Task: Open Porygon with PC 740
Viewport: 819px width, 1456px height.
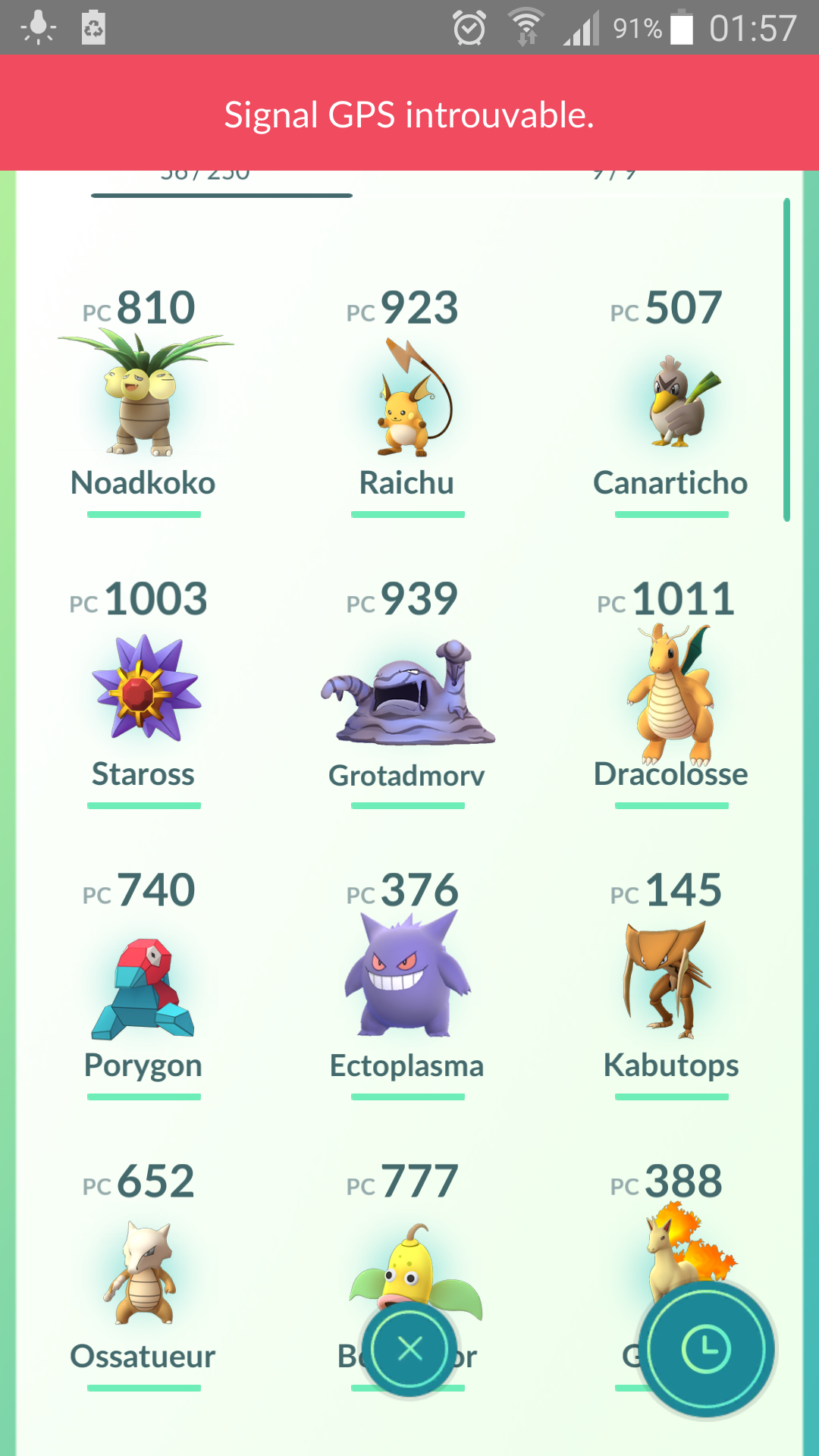Action: coord(144,983)
